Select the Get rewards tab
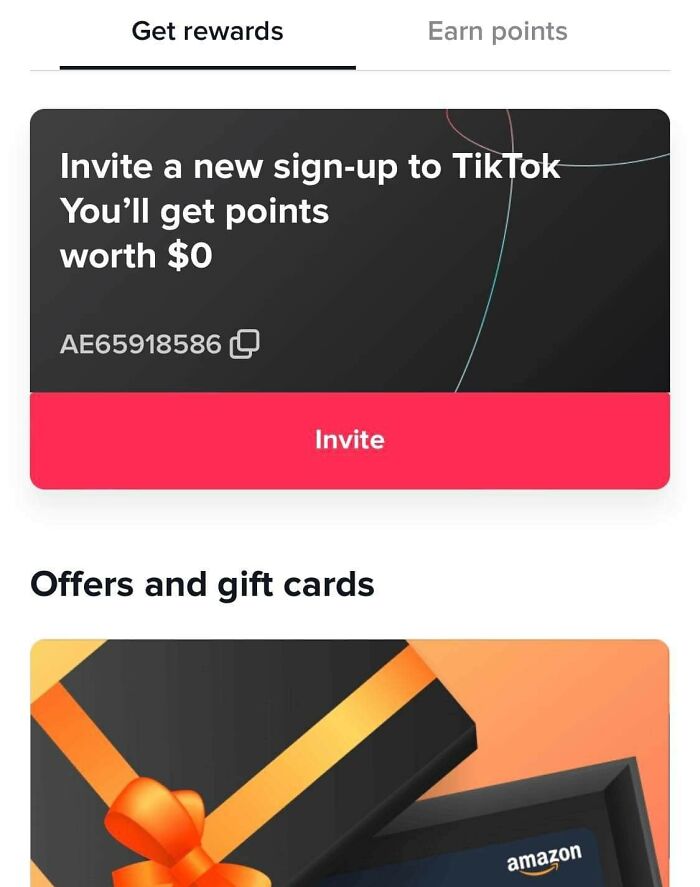The width and height of the screenshot is (700, 887). [x=208, y=32]
